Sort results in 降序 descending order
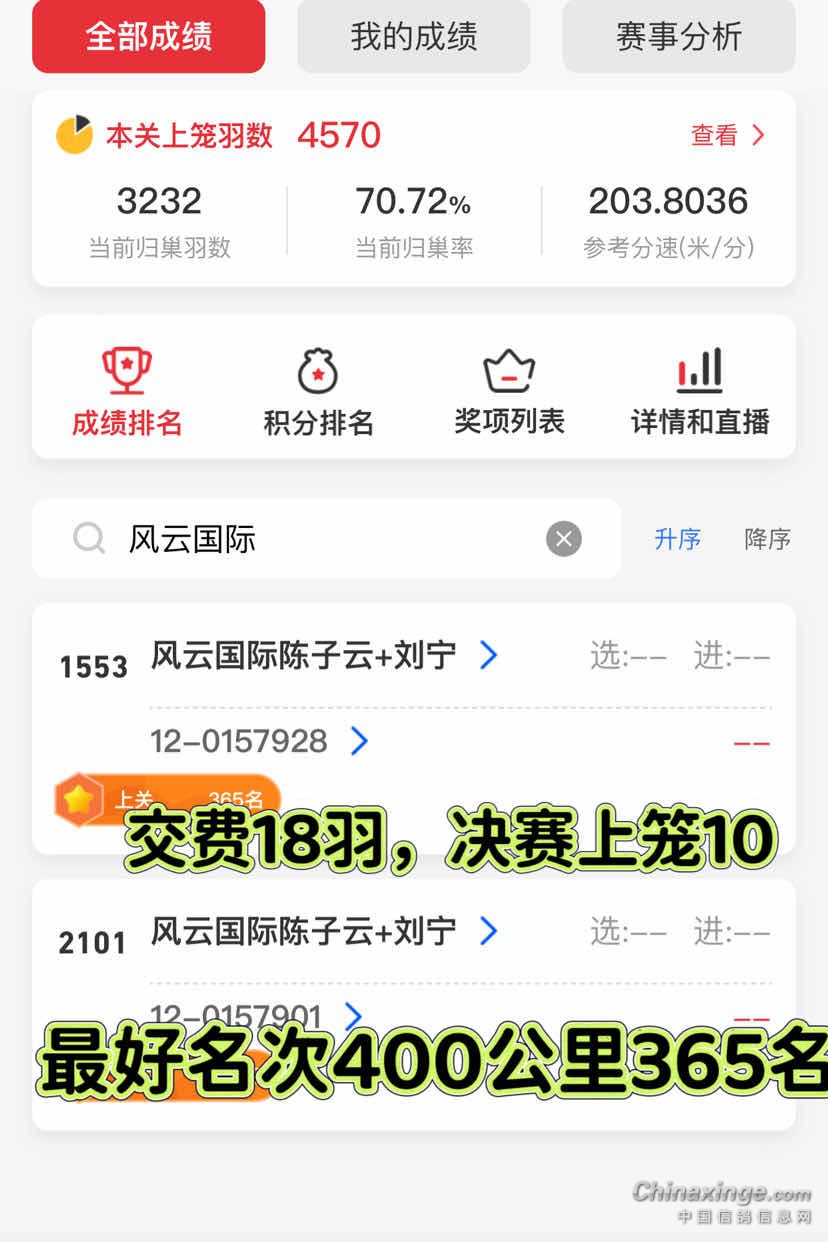 point(767,539)
